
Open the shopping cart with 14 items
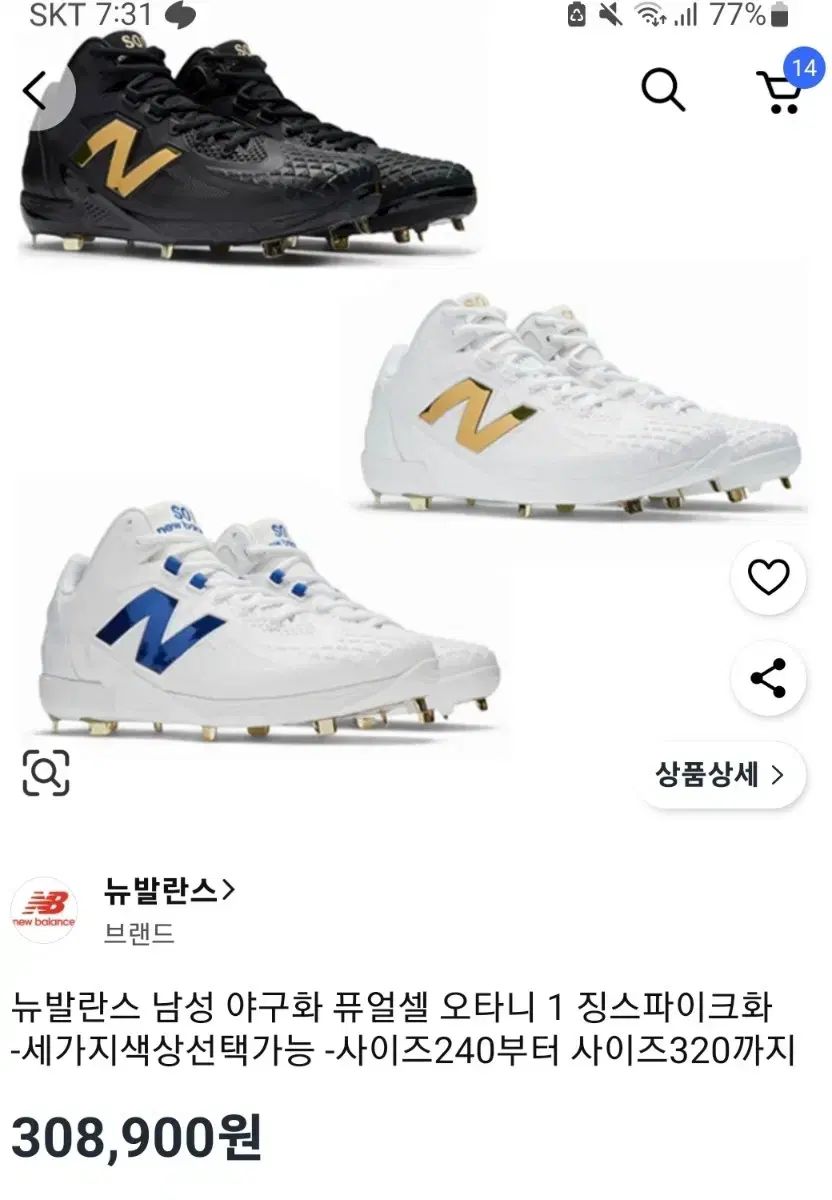(779, 90)
